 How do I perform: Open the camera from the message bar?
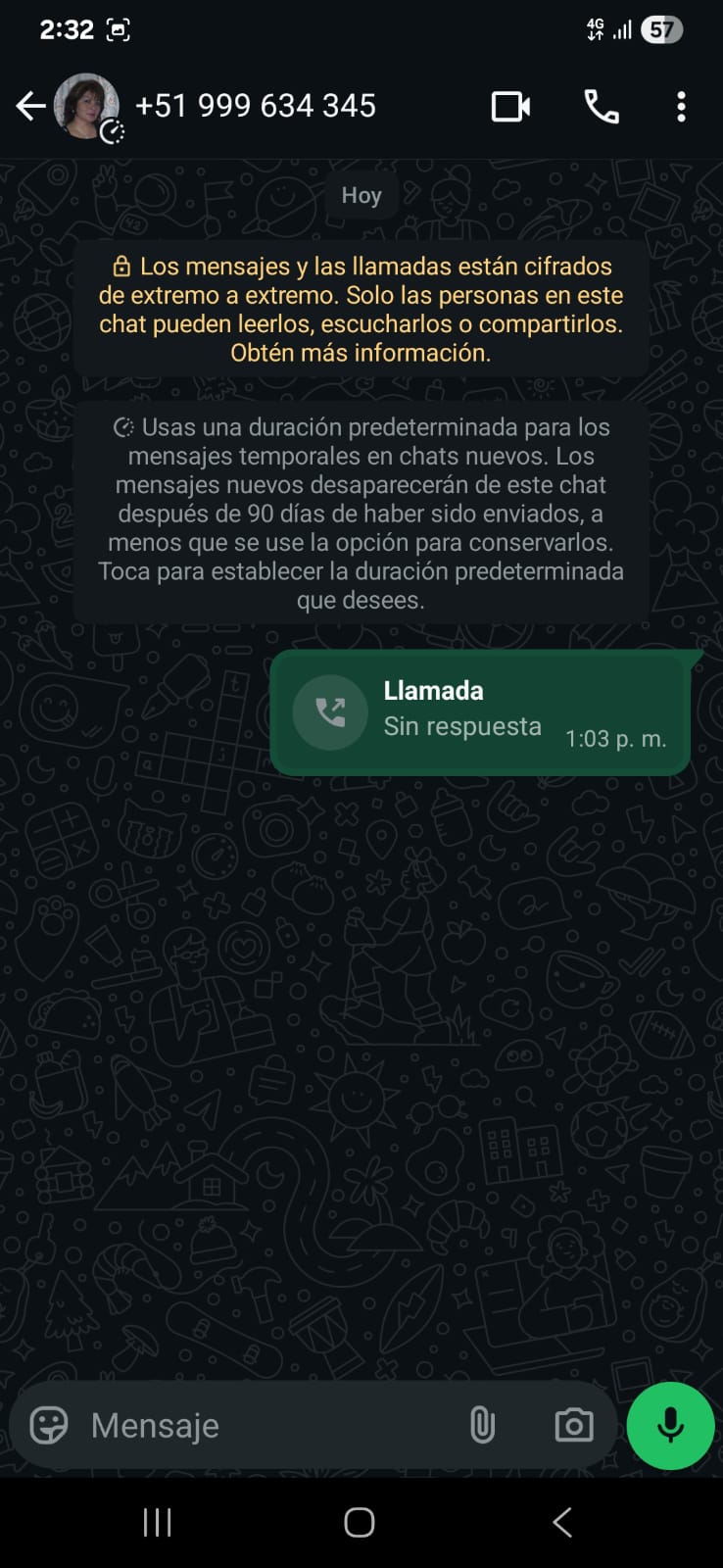[x=573, y=1425]
